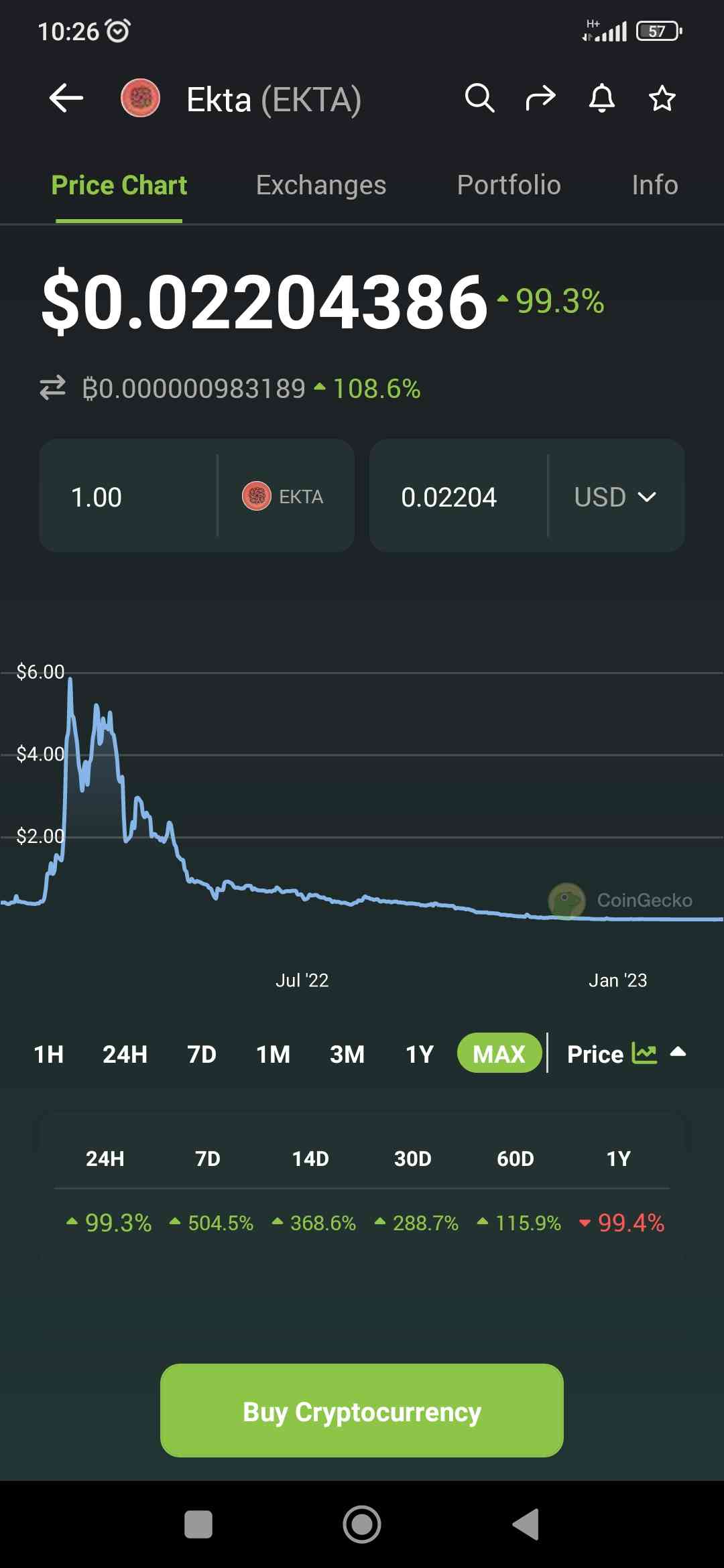Image resolution: width=724 pixels, height=1568 pixels.
Task: Select the MAX chart range
Action: [x=499, y=1054]
